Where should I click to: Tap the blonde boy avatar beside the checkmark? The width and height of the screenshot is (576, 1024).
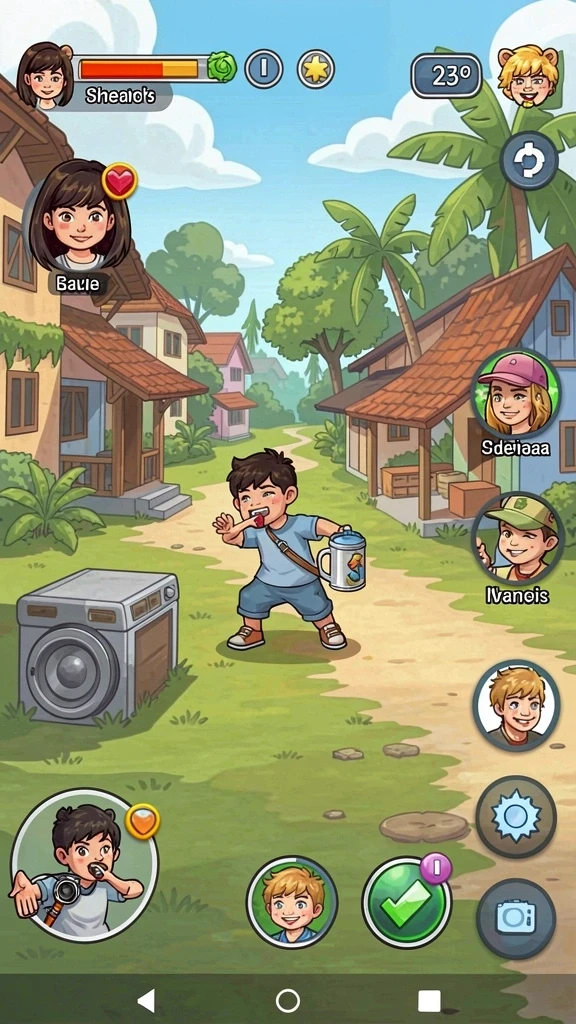point(293,902)
